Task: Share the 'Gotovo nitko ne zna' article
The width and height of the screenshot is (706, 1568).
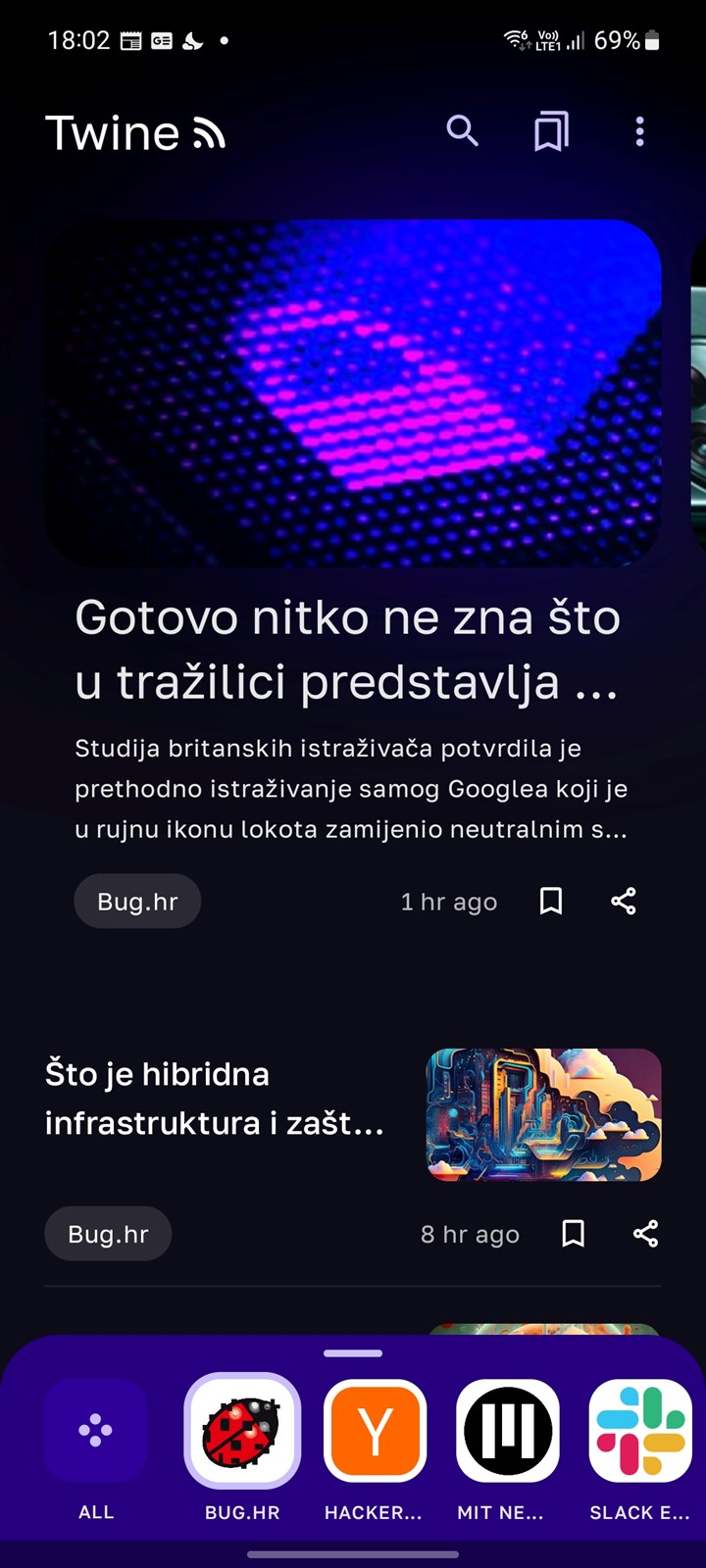Action: pos(624,901)
